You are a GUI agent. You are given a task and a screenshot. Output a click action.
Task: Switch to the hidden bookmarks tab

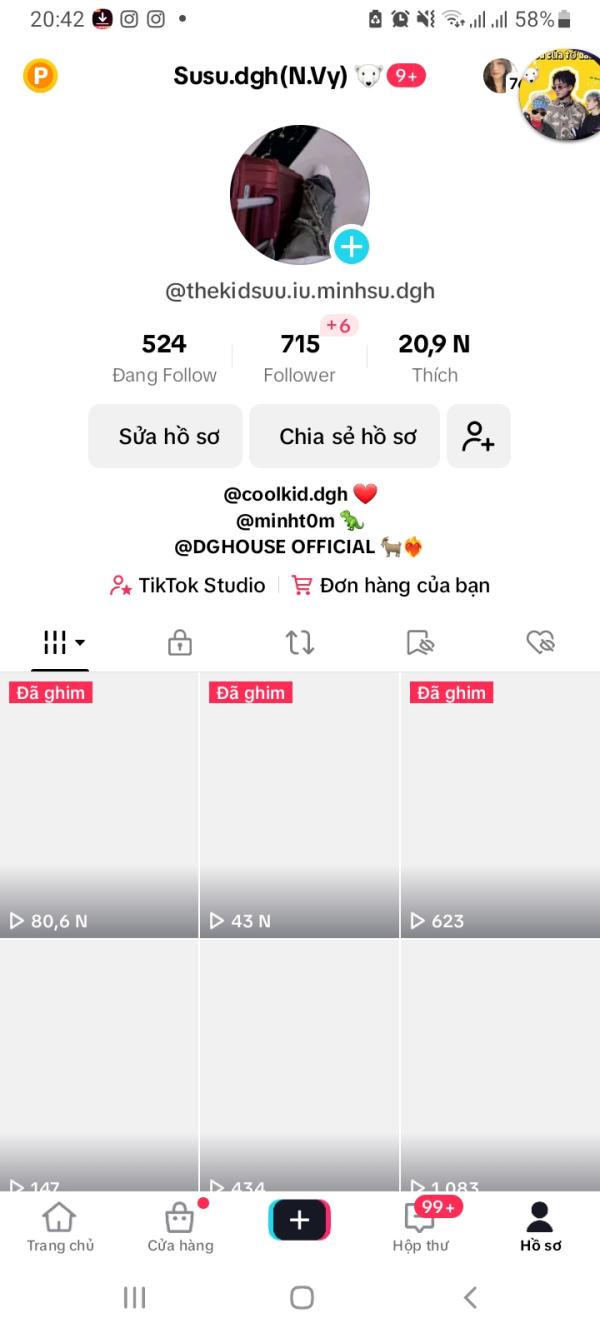[420, 642]
